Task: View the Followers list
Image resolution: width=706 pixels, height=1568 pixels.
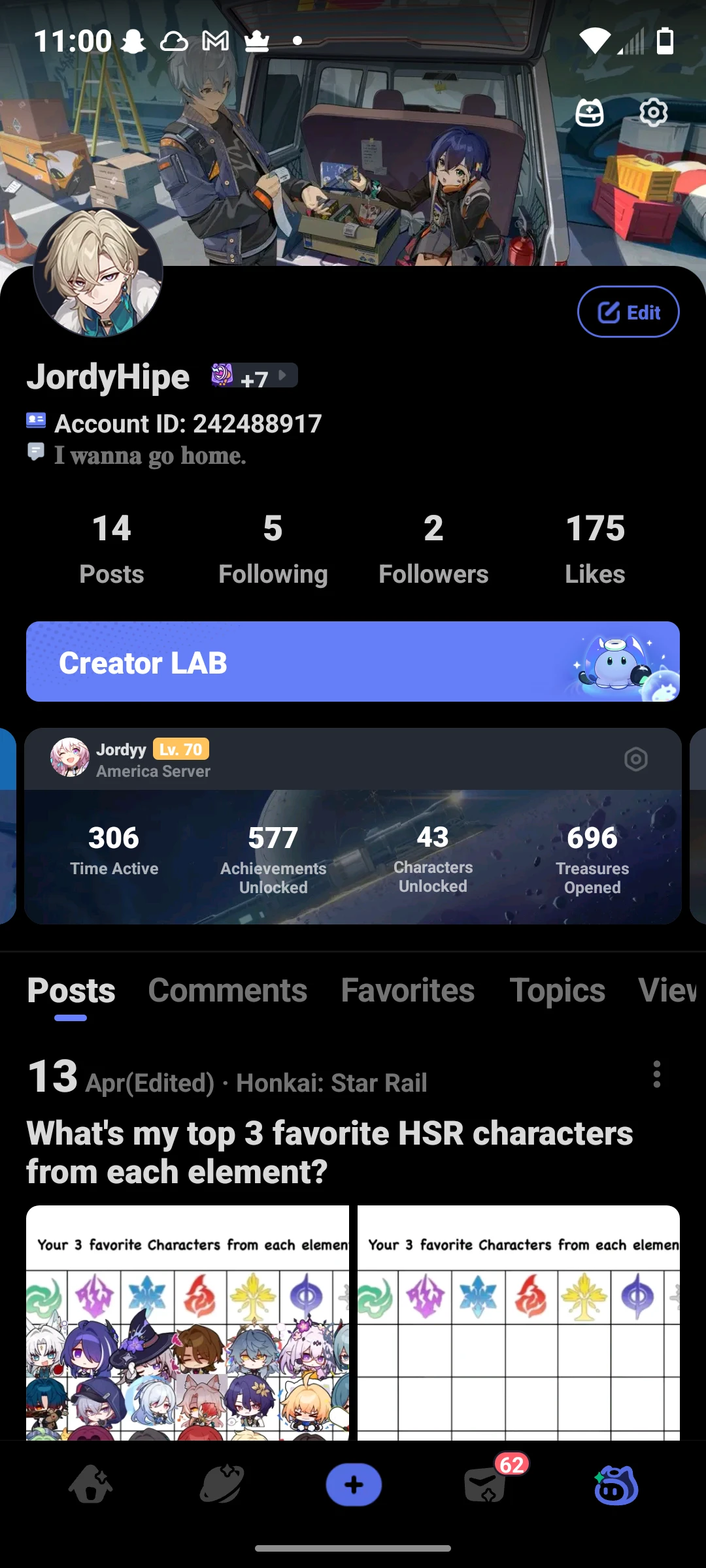Action: click(433, 549)
